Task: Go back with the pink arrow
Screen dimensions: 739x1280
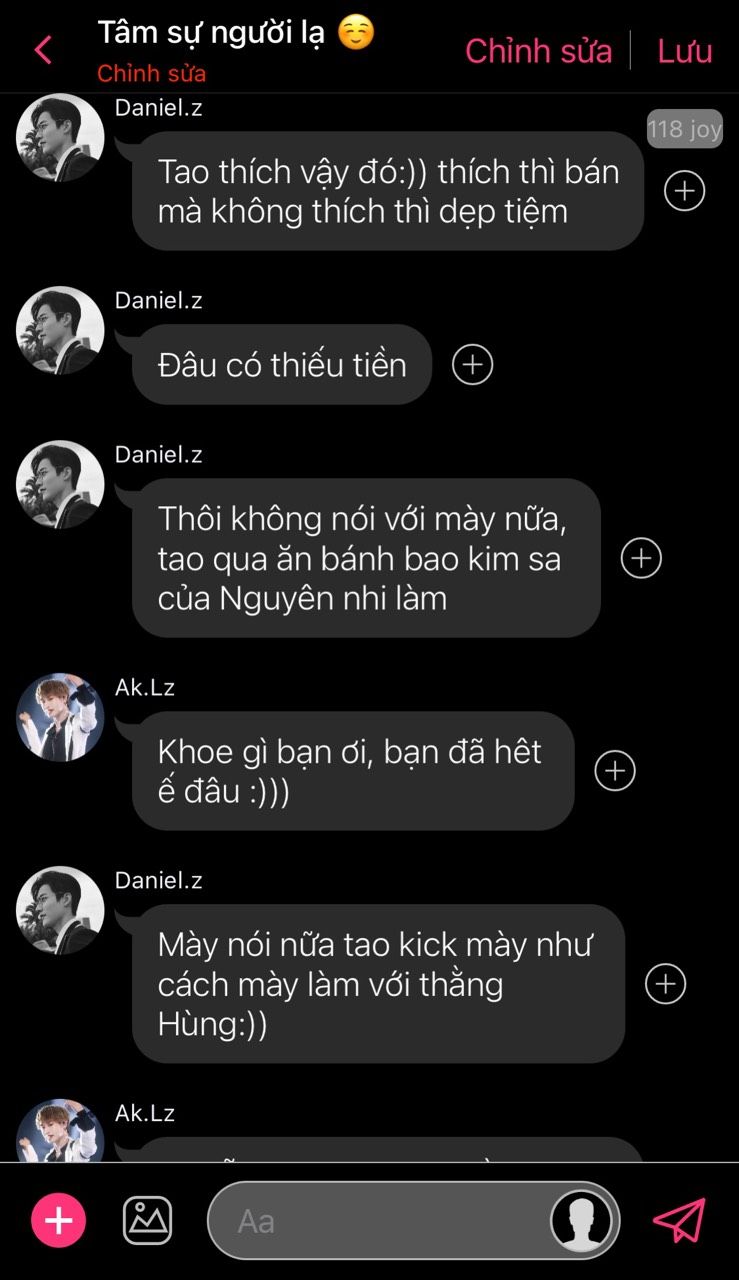Action: tap(43, 50)
